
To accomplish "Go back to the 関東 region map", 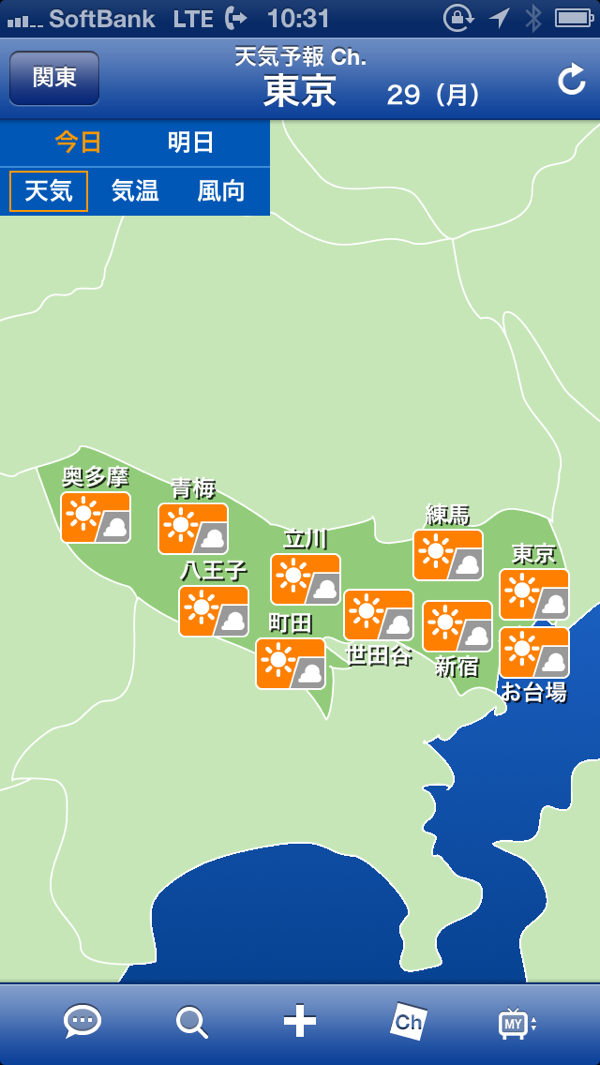I will (54, 78).
